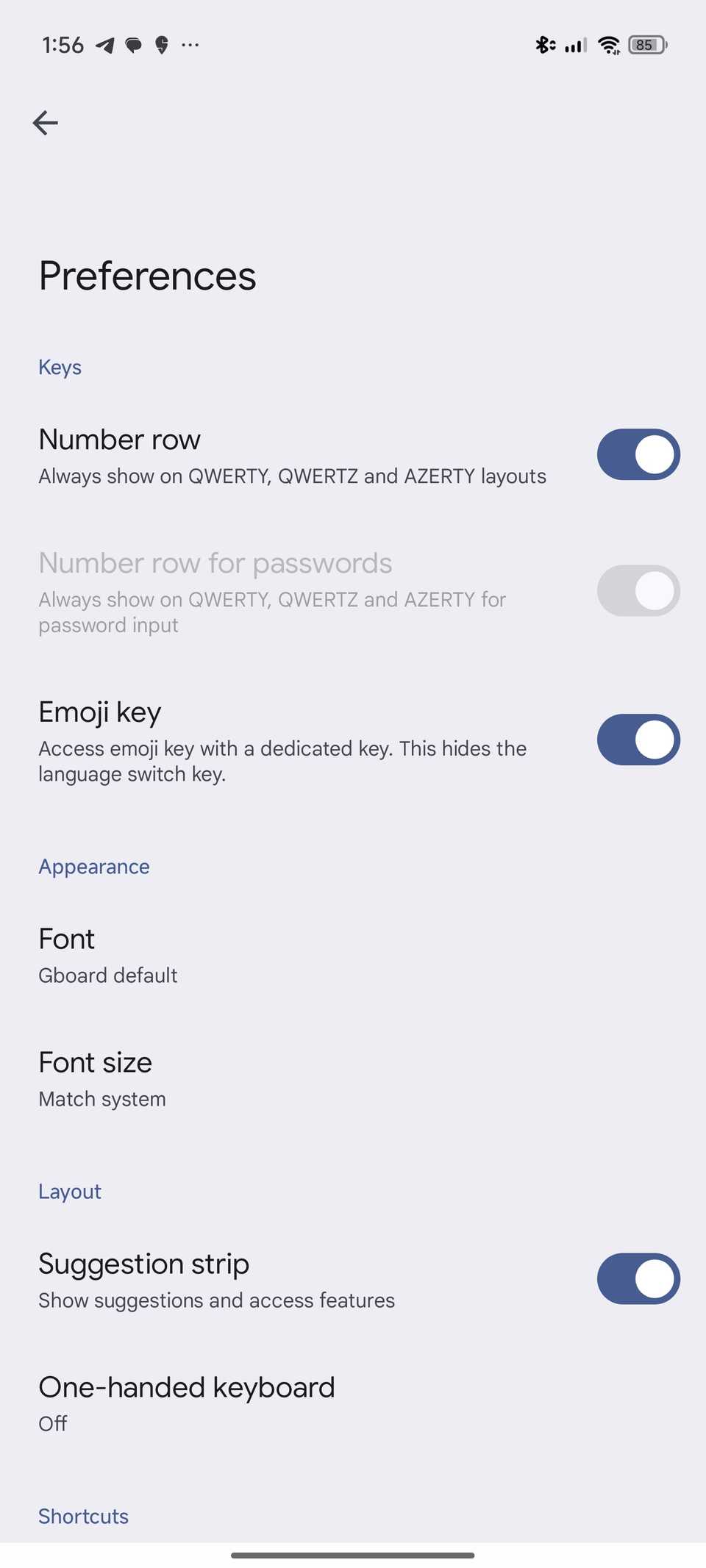Tap the overflow dots in the status bar

click(190, 45)
